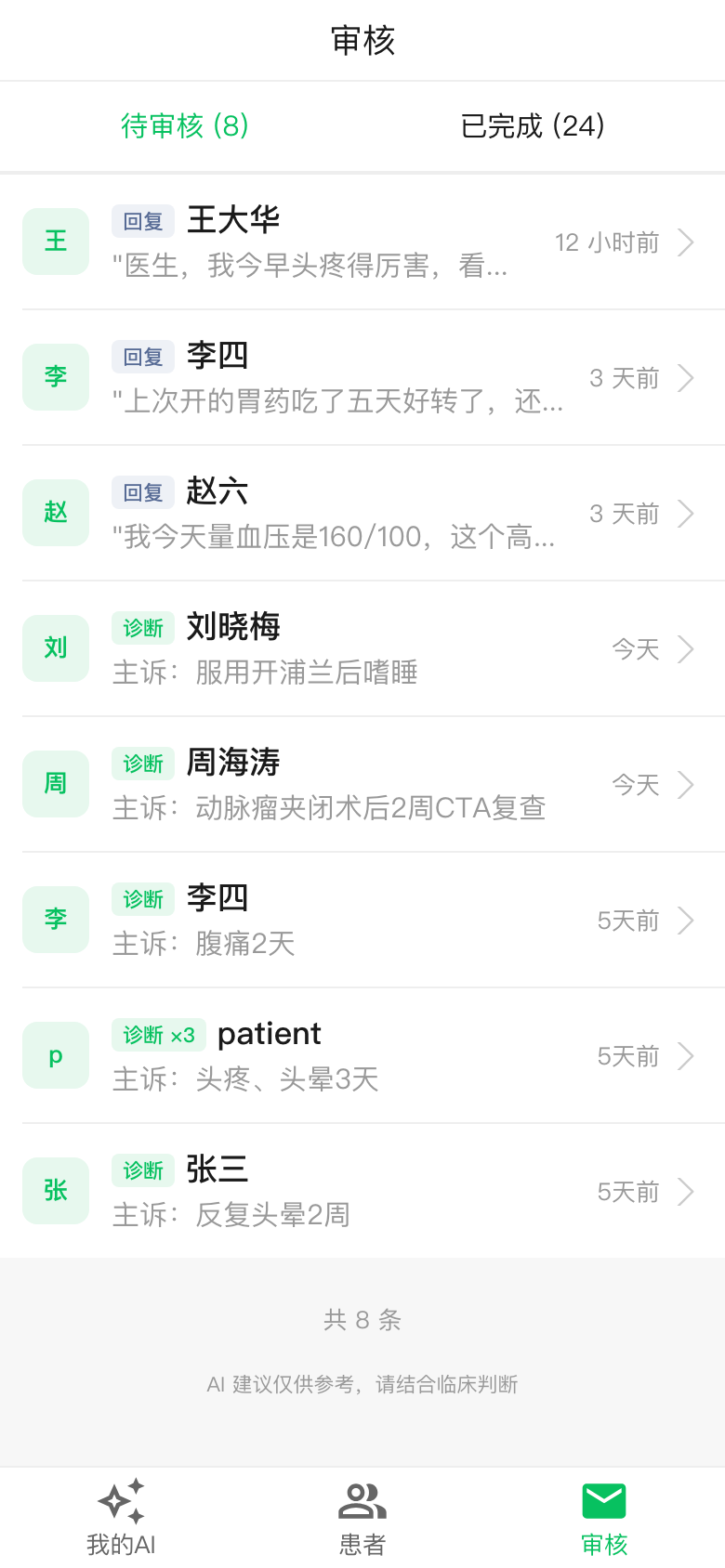Review 刘晓梅's diagnosis entry
The image size is (725, 1568).
tap(362, 649)
